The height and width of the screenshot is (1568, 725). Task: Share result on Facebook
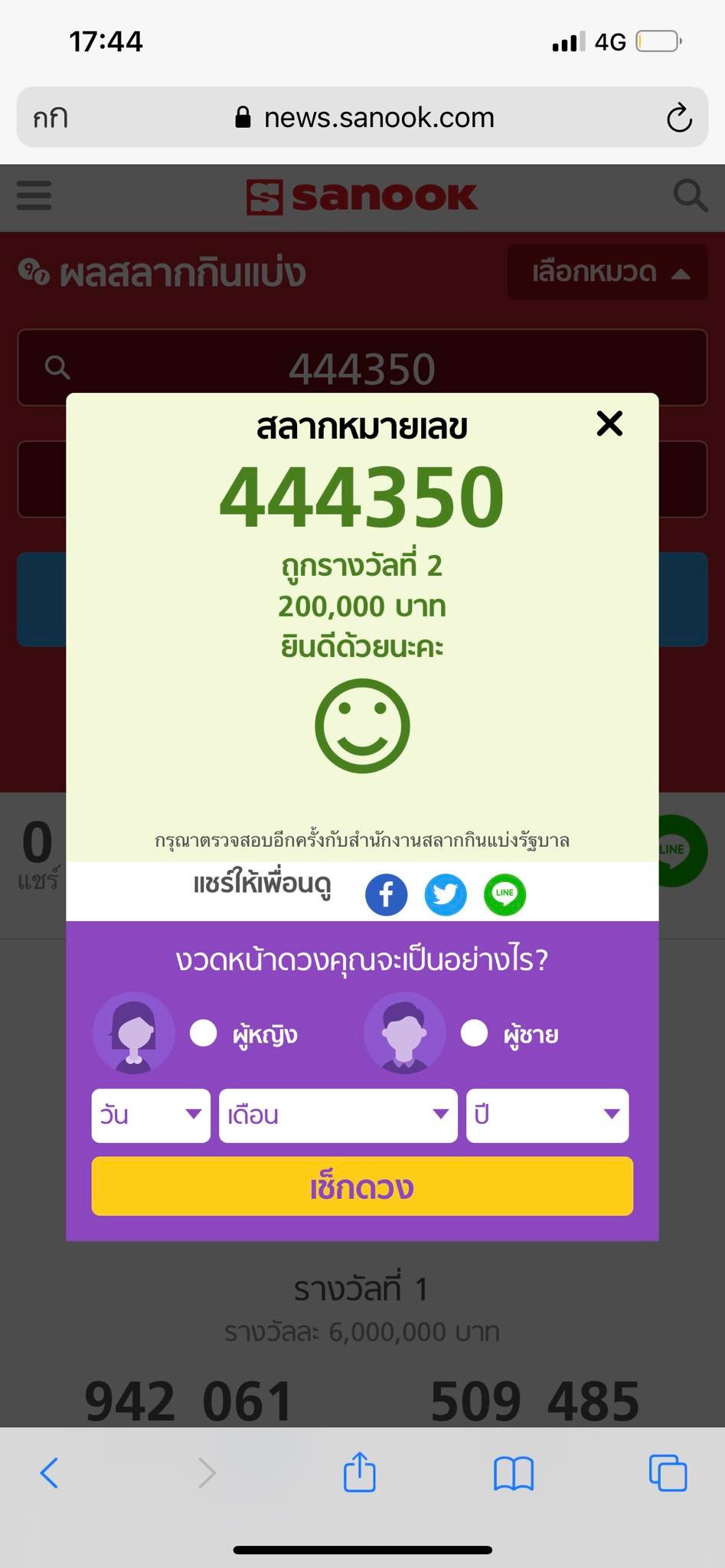click(x=386, y=894)
